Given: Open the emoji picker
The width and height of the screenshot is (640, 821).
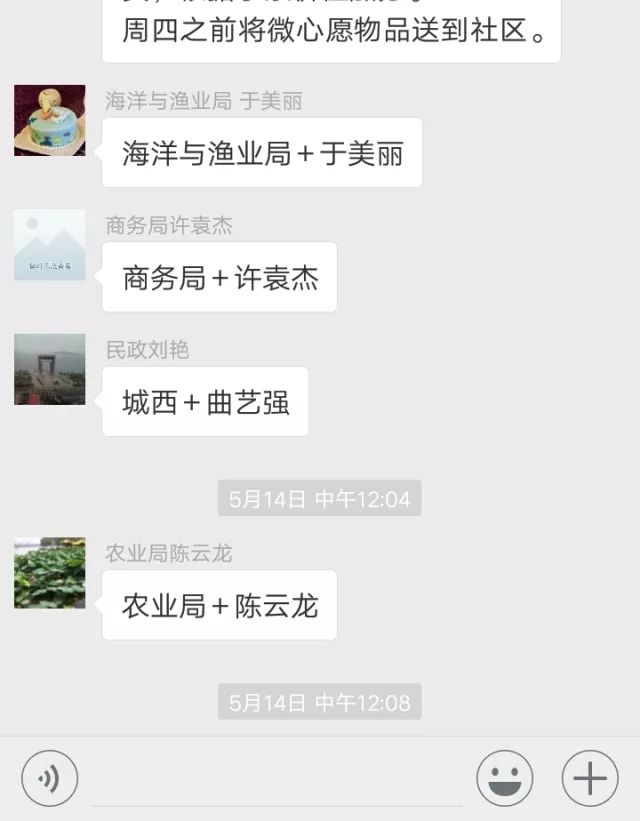Looking at the screenshot, I should (504, 779).
